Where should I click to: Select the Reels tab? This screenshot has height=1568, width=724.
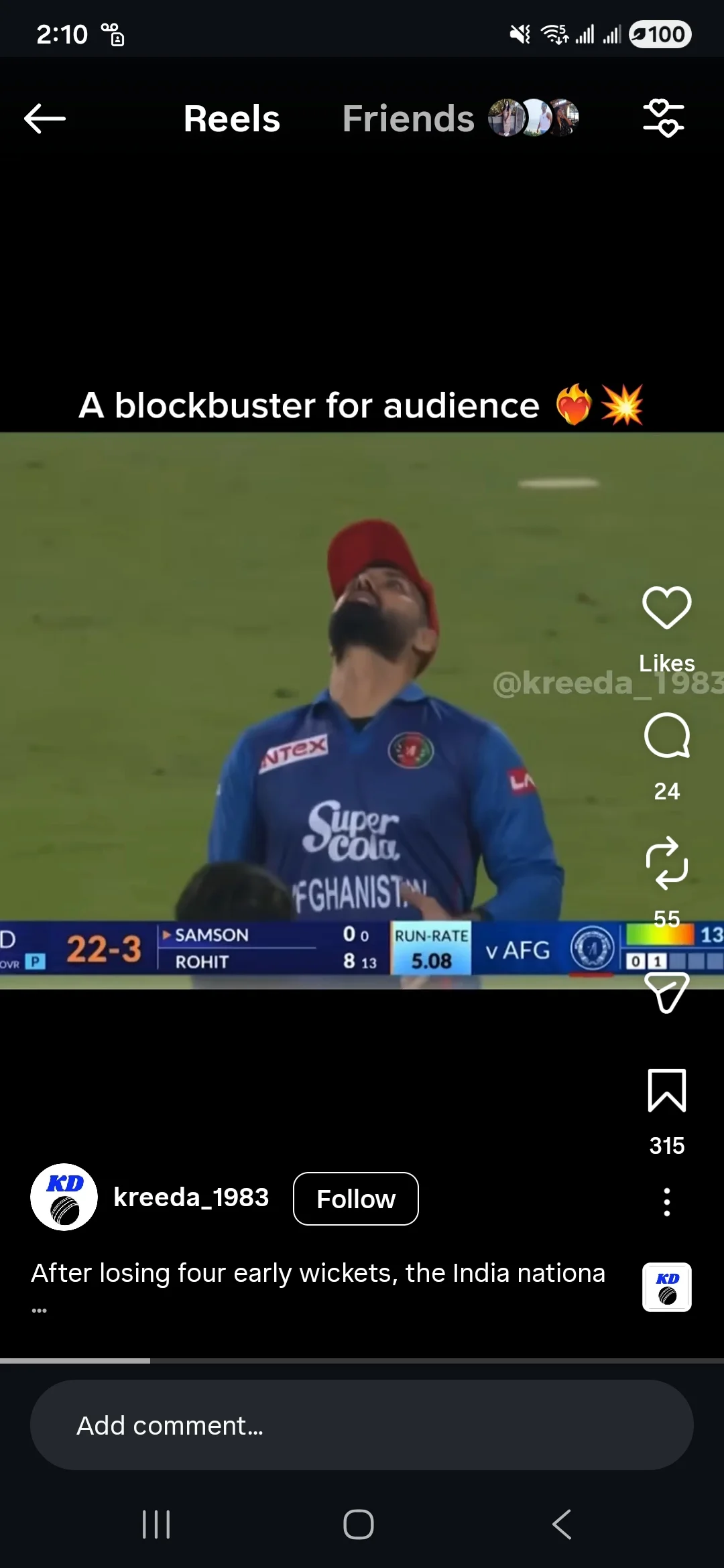(x=231, y=119)
